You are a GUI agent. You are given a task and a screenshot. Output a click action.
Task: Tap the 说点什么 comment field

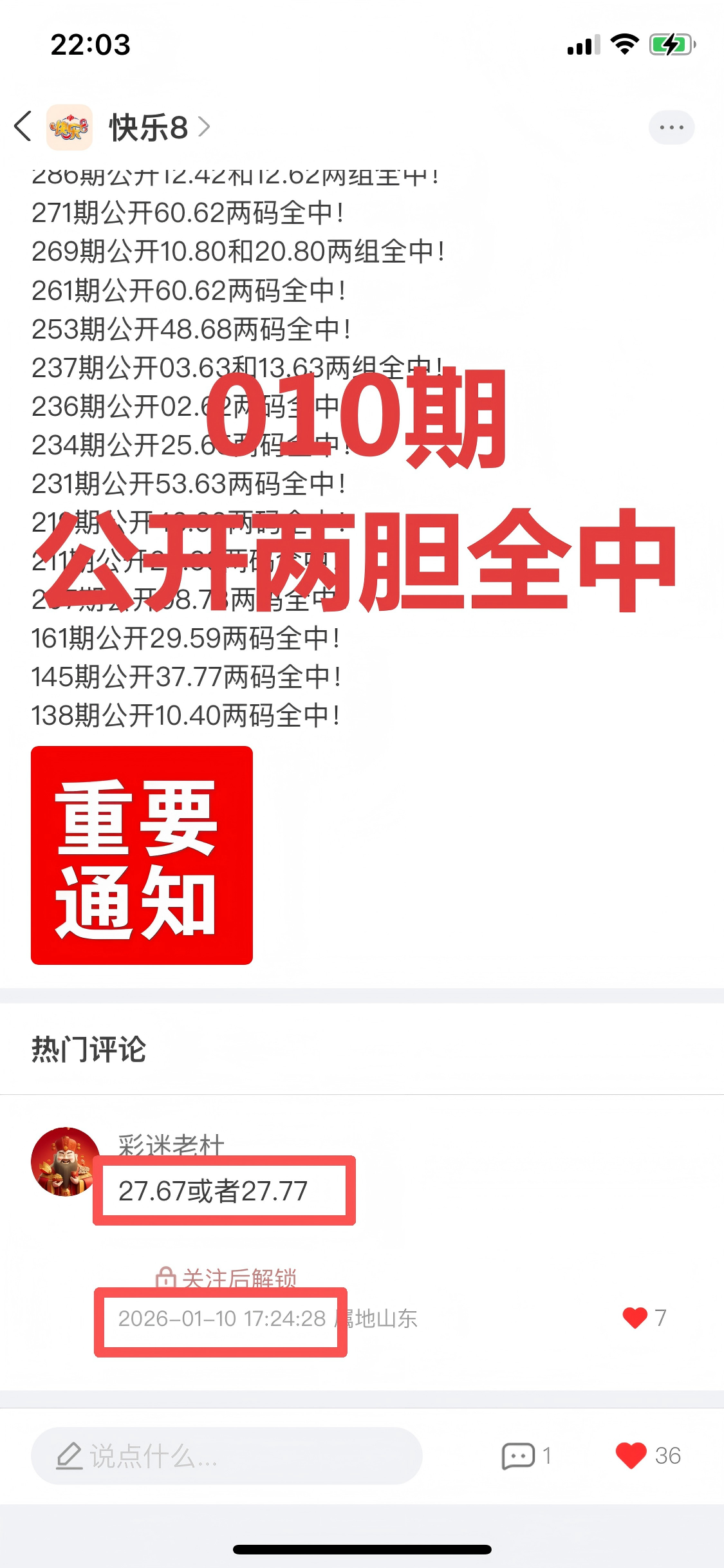pyautogui.click(x=227, y=1456)
